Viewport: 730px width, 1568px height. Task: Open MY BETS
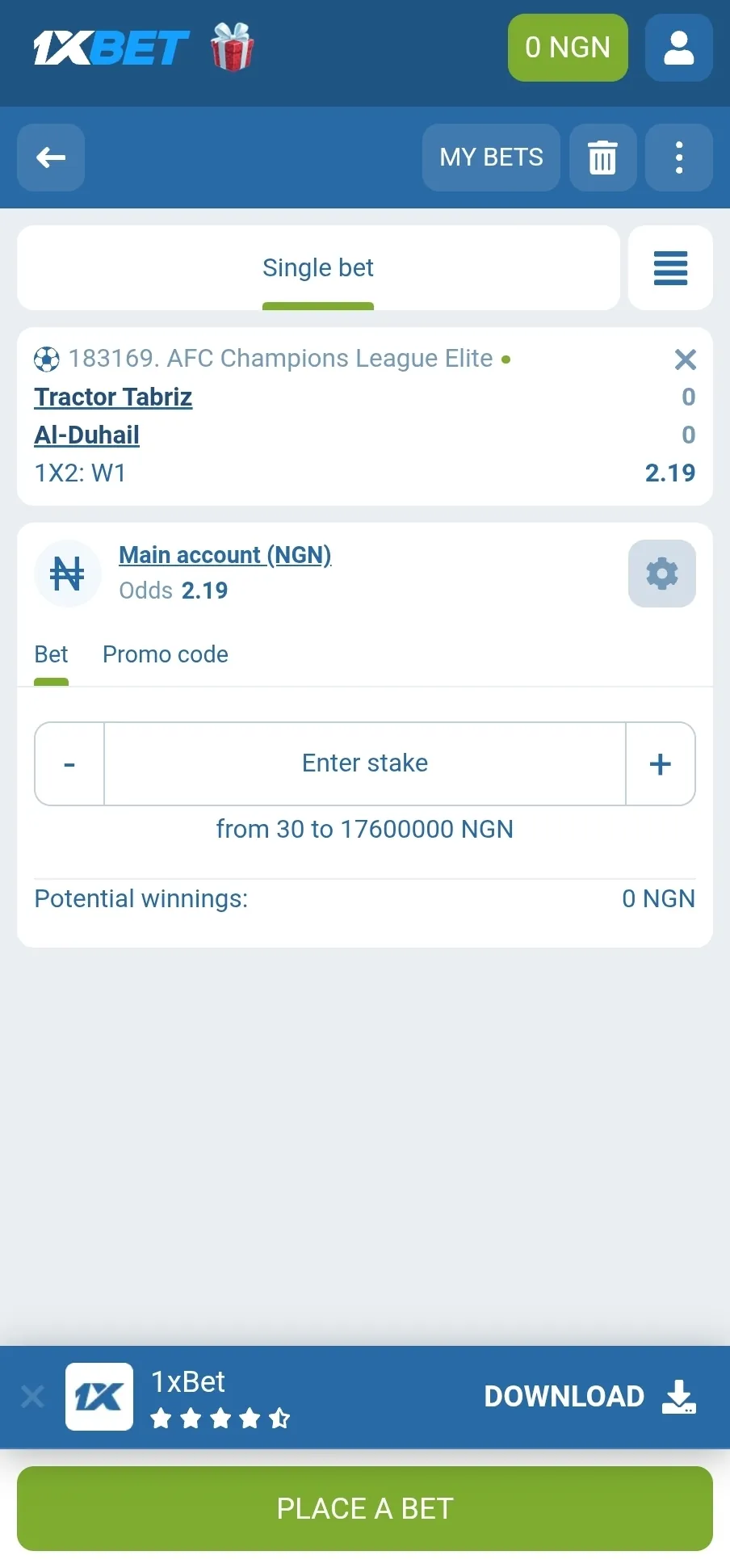[x=491, y=158]
